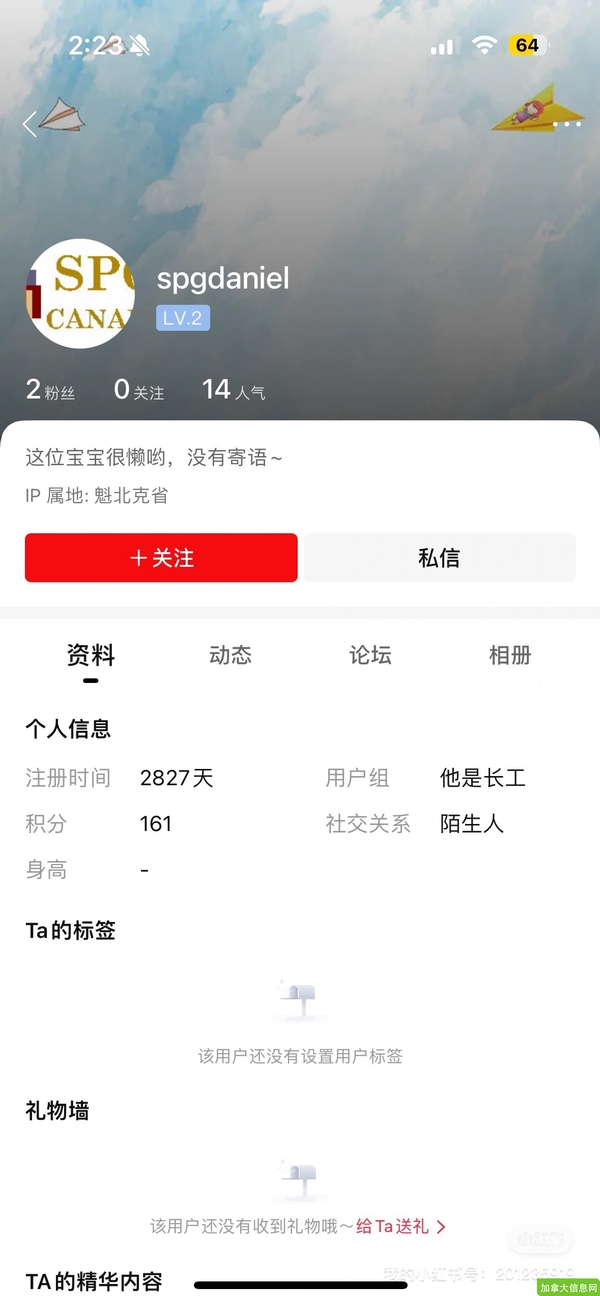Open the three-dot overflow menu

click(x=571, y=124)
